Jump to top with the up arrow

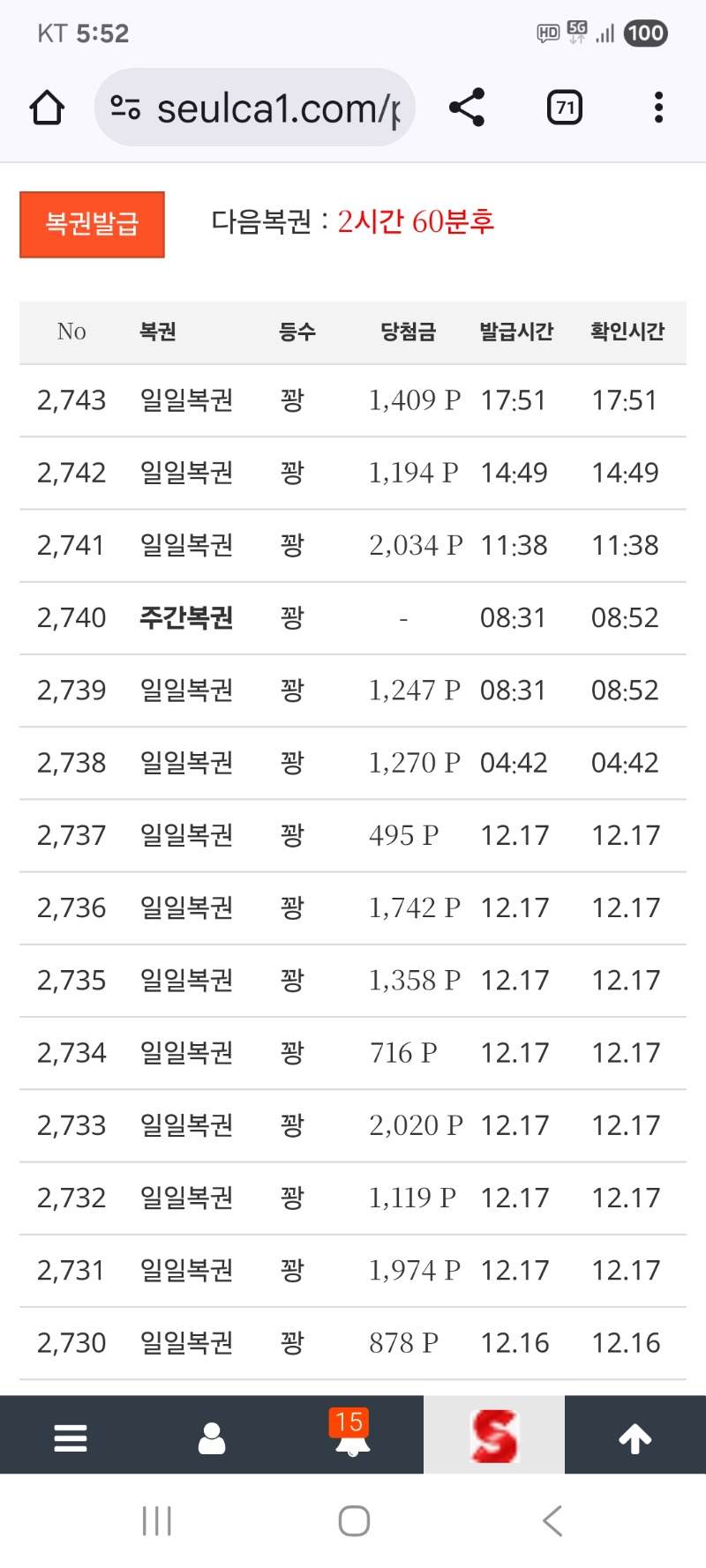pyautogui.click(x=635, y=1437)
